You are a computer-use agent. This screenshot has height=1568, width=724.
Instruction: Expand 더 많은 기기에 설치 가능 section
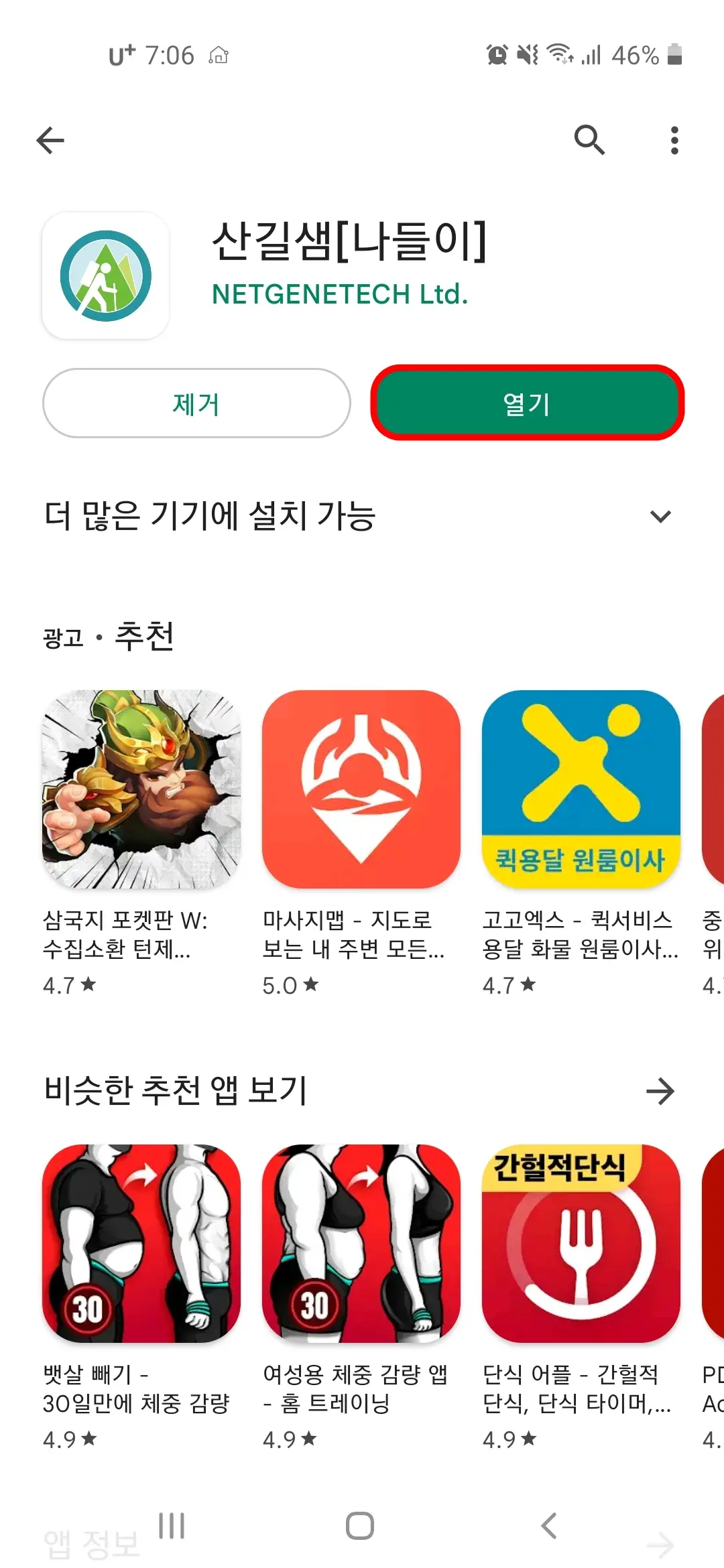[x=661, y=515]
